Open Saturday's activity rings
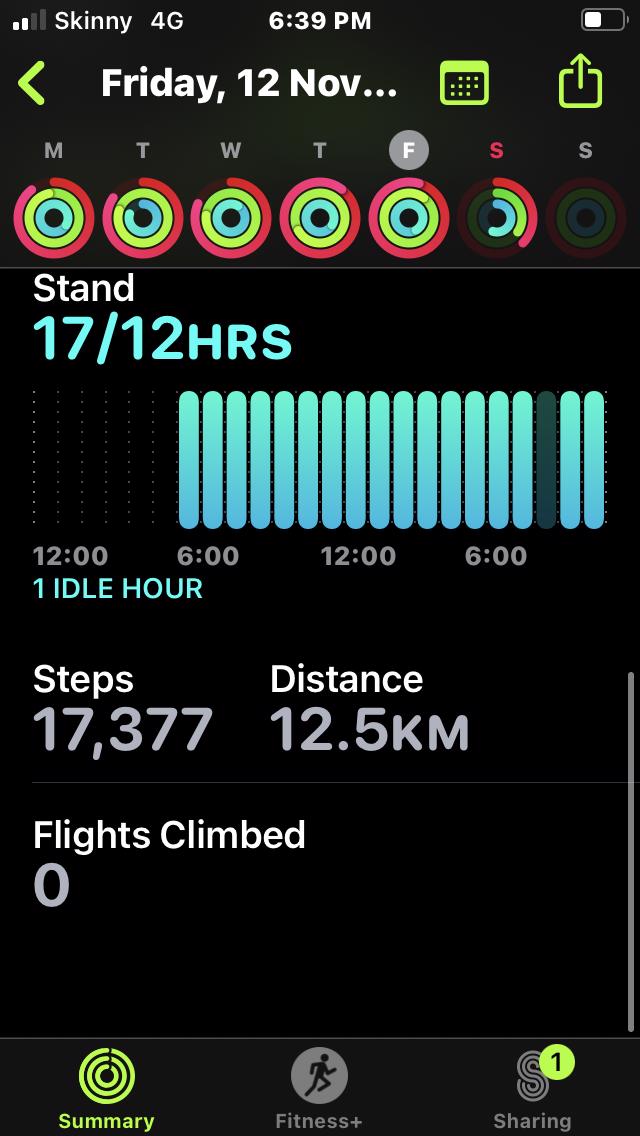Viewport: 640px width, 1136px height. [x=497, y=217]
